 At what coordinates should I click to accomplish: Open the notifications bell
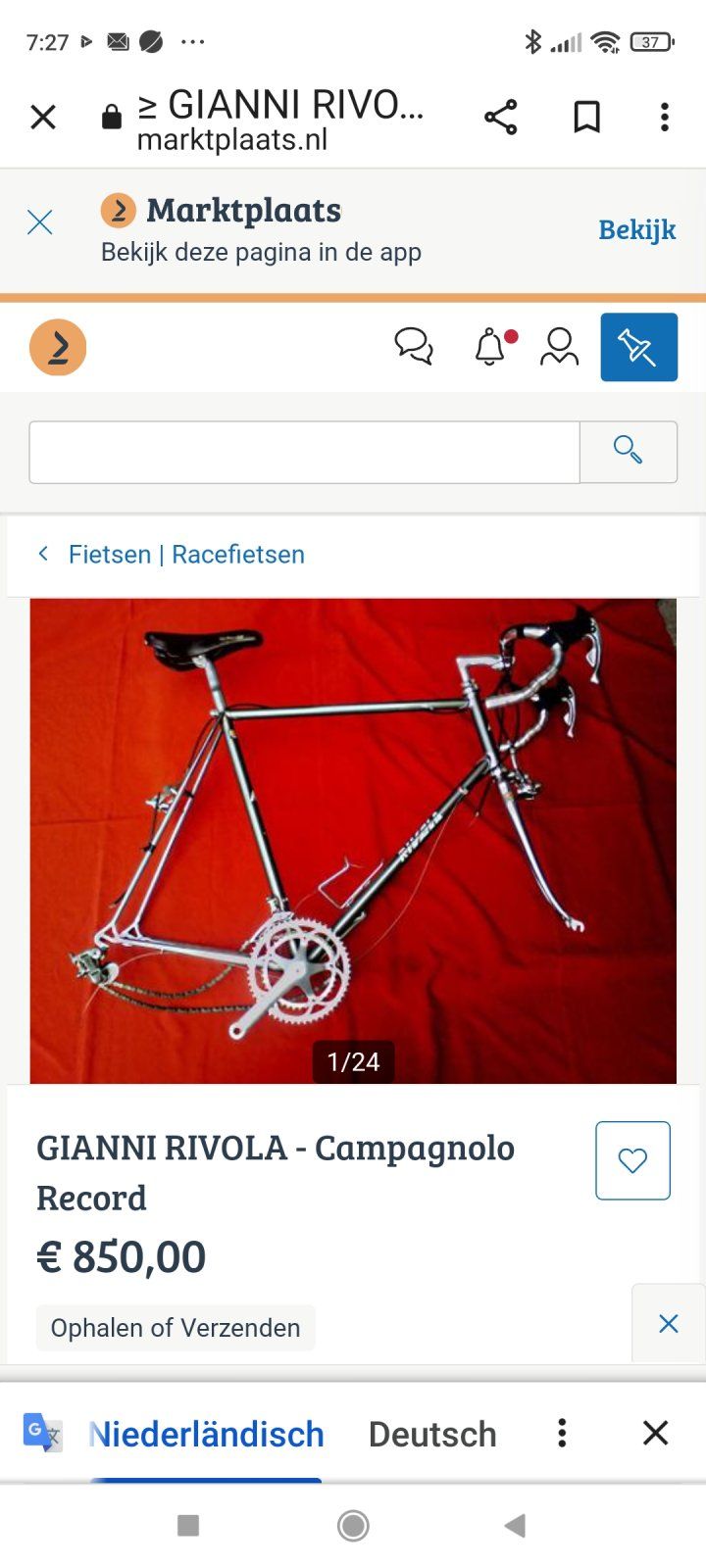click(490, 347)
